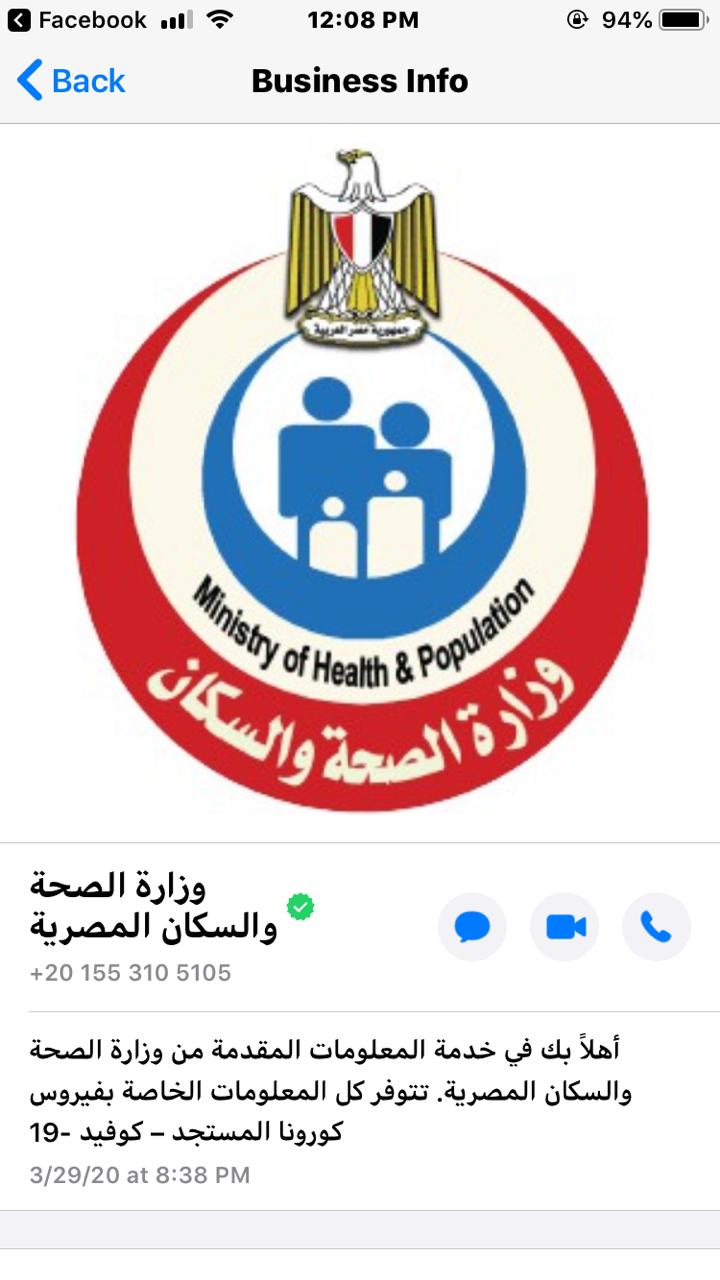This screenshot has width=720, height=1280.
Task: Open the Ministry of Health profile picture
Action: [x=362, y=480]
